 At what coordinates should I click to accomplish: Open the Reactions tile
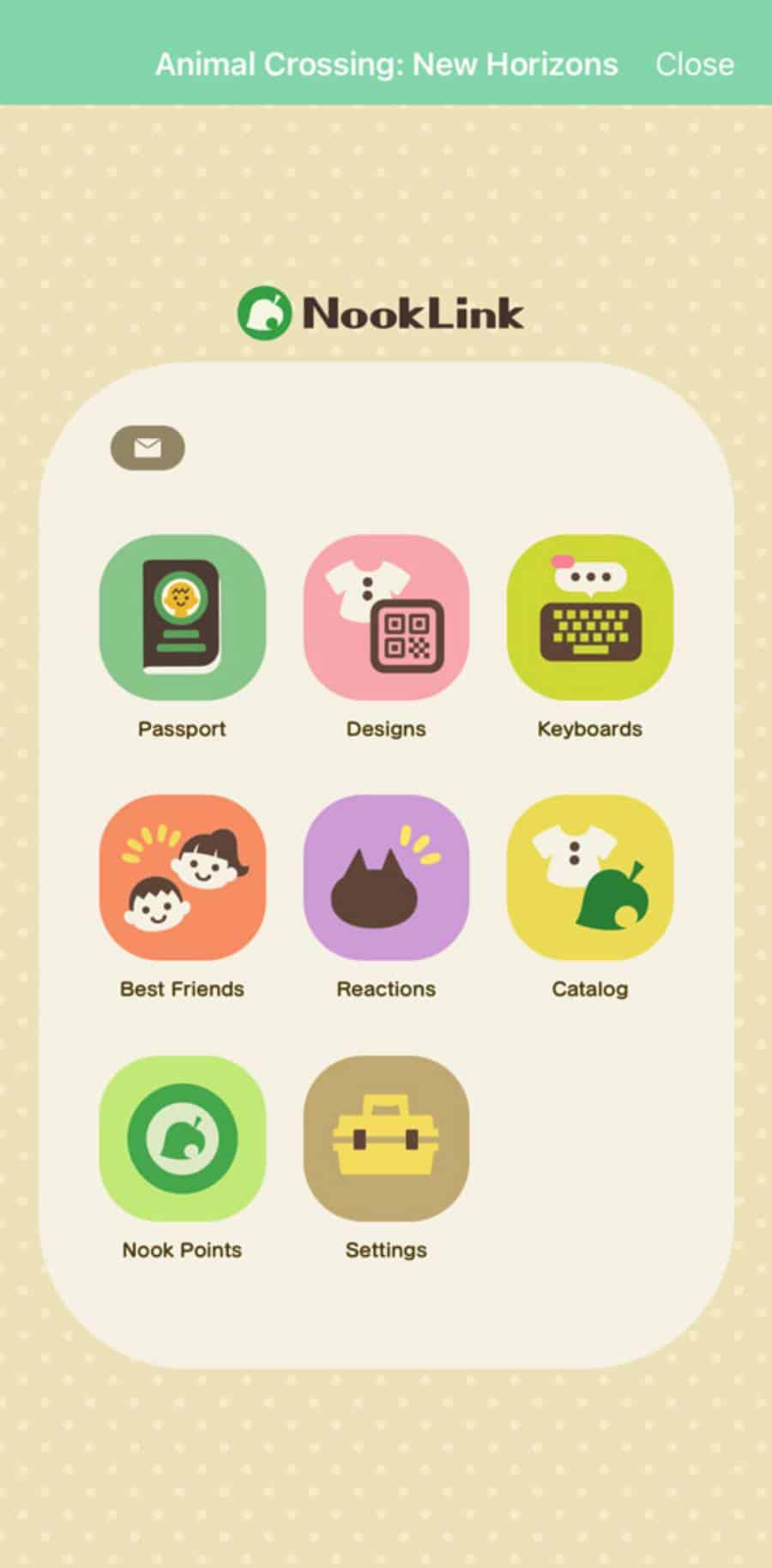(386, 877)
